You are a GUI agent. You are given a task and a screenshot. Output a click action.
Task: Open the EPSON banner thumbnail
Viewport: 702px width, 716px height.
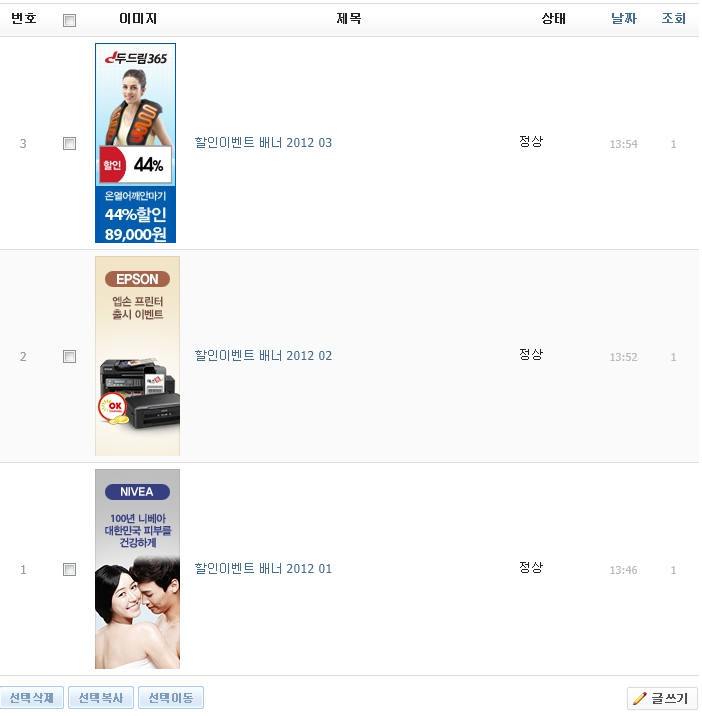click(x=137, y=356)
